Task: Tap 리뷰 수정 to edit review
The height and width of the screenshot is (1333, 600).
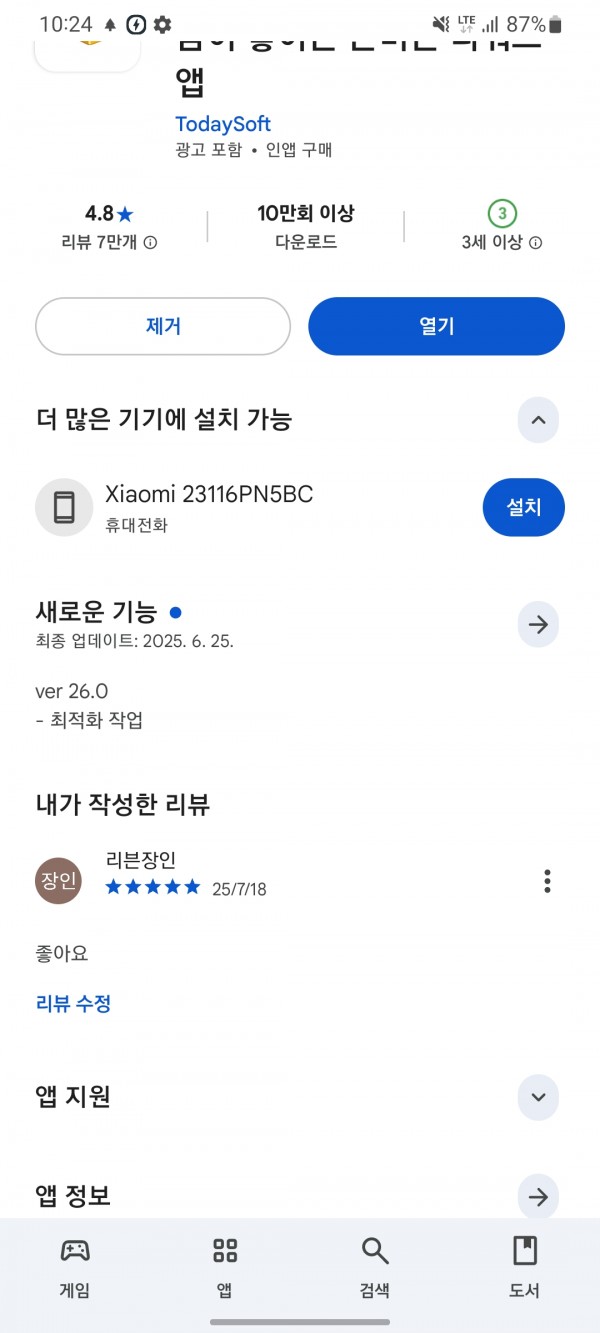Action: coord(73,1003)
